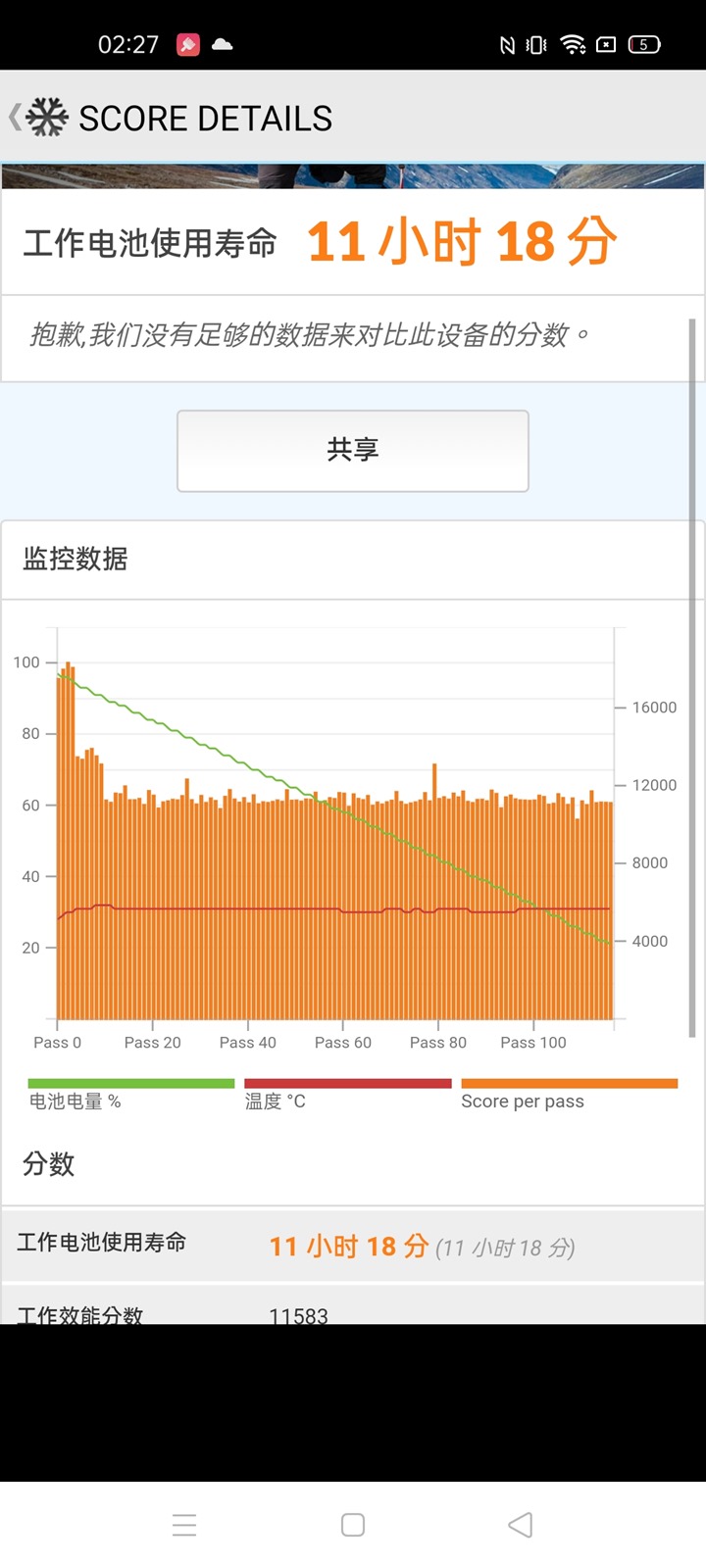Go to the system home screen
This screenshot has width=706, height=1568.
(x=353, y=1525)
